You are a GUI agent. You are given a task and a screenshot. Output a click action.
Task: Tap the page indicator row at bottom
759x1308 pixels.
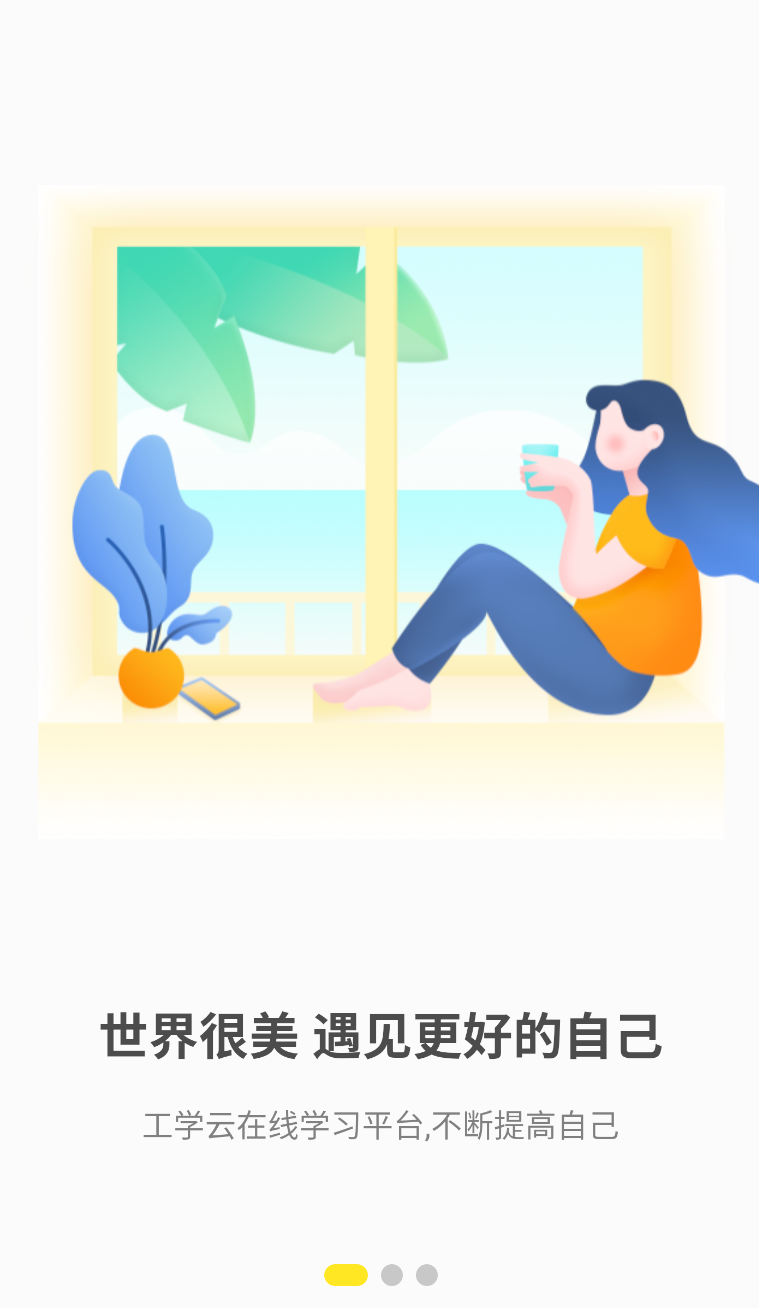(380, 1276)
